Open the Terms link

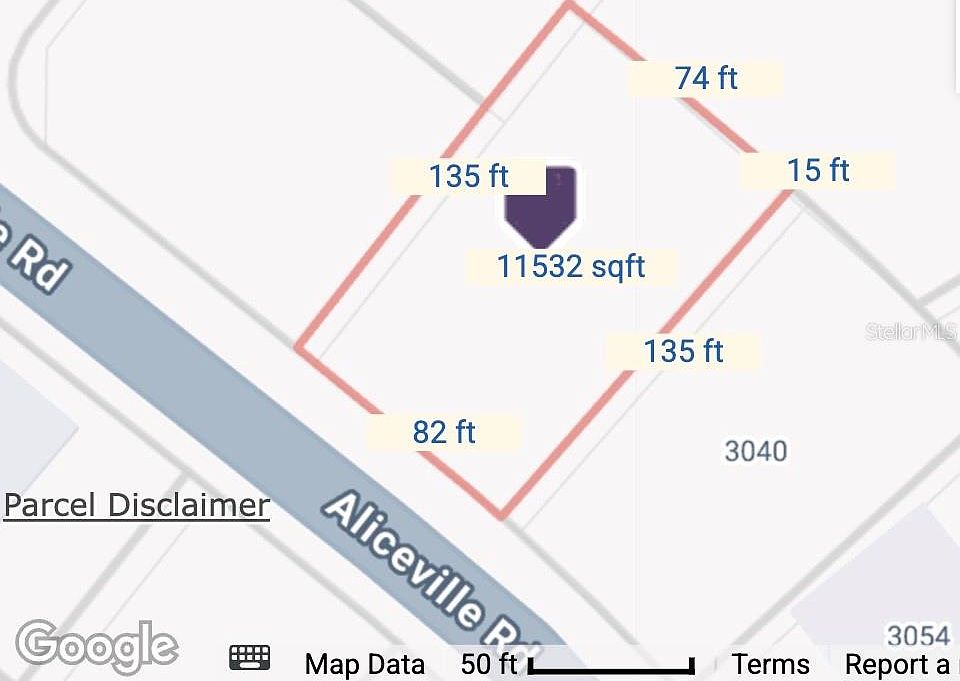click(770, 664)
